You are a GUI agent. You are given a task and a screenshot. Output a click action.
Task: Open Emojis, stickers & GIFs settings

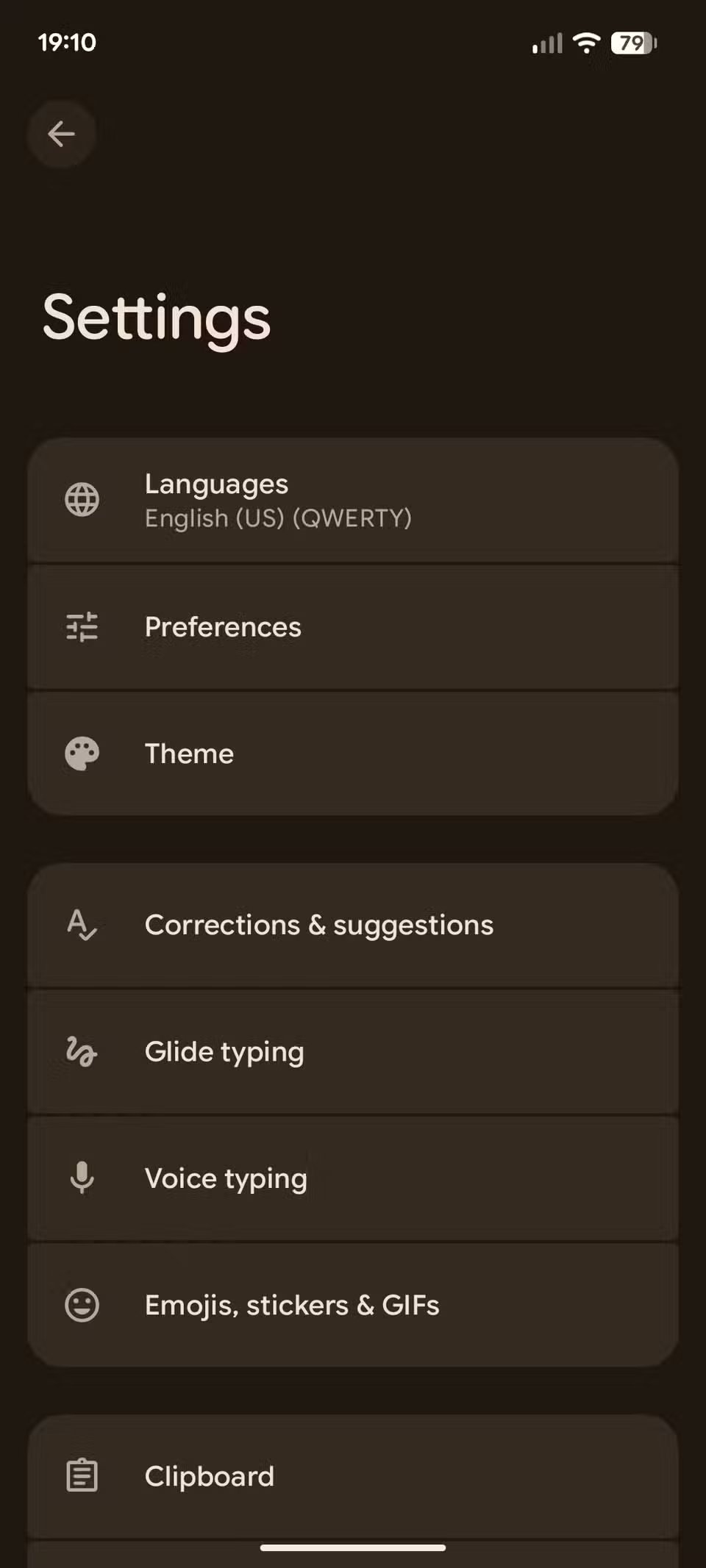[x=353, y=1305]
